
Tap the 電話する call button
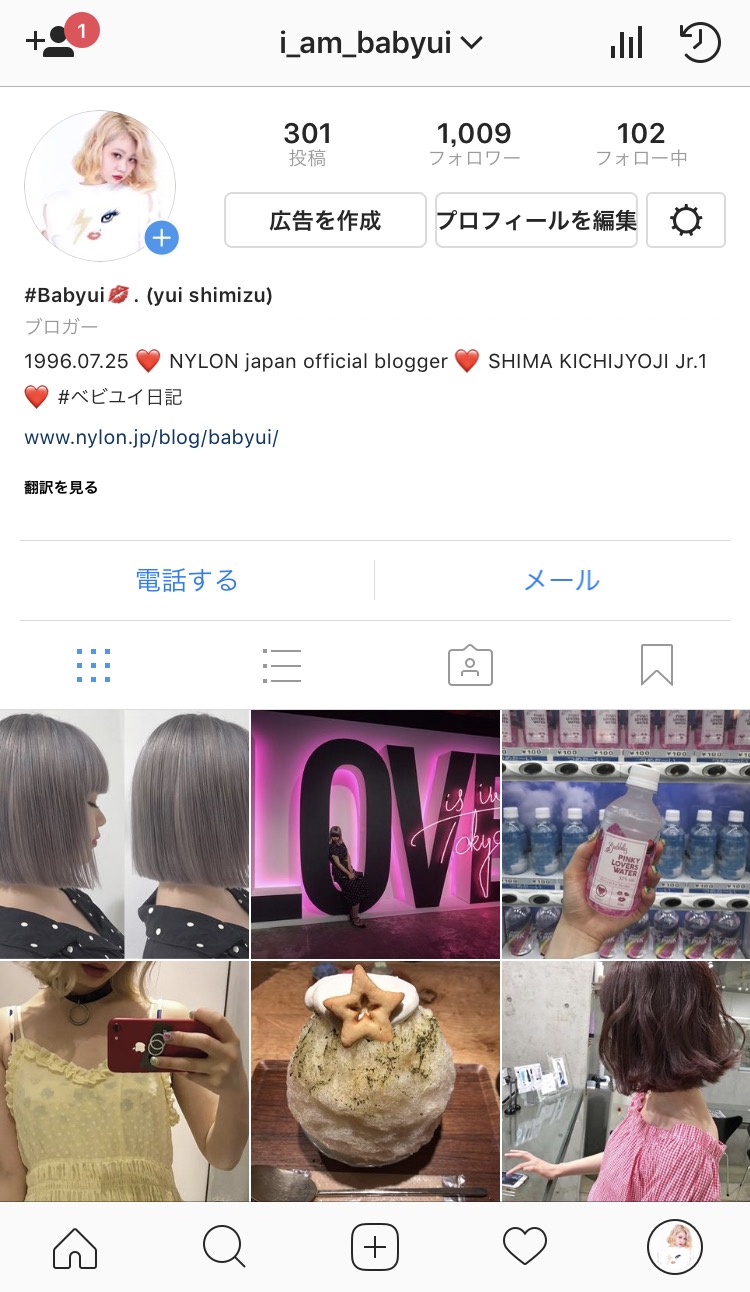(187, 580)
